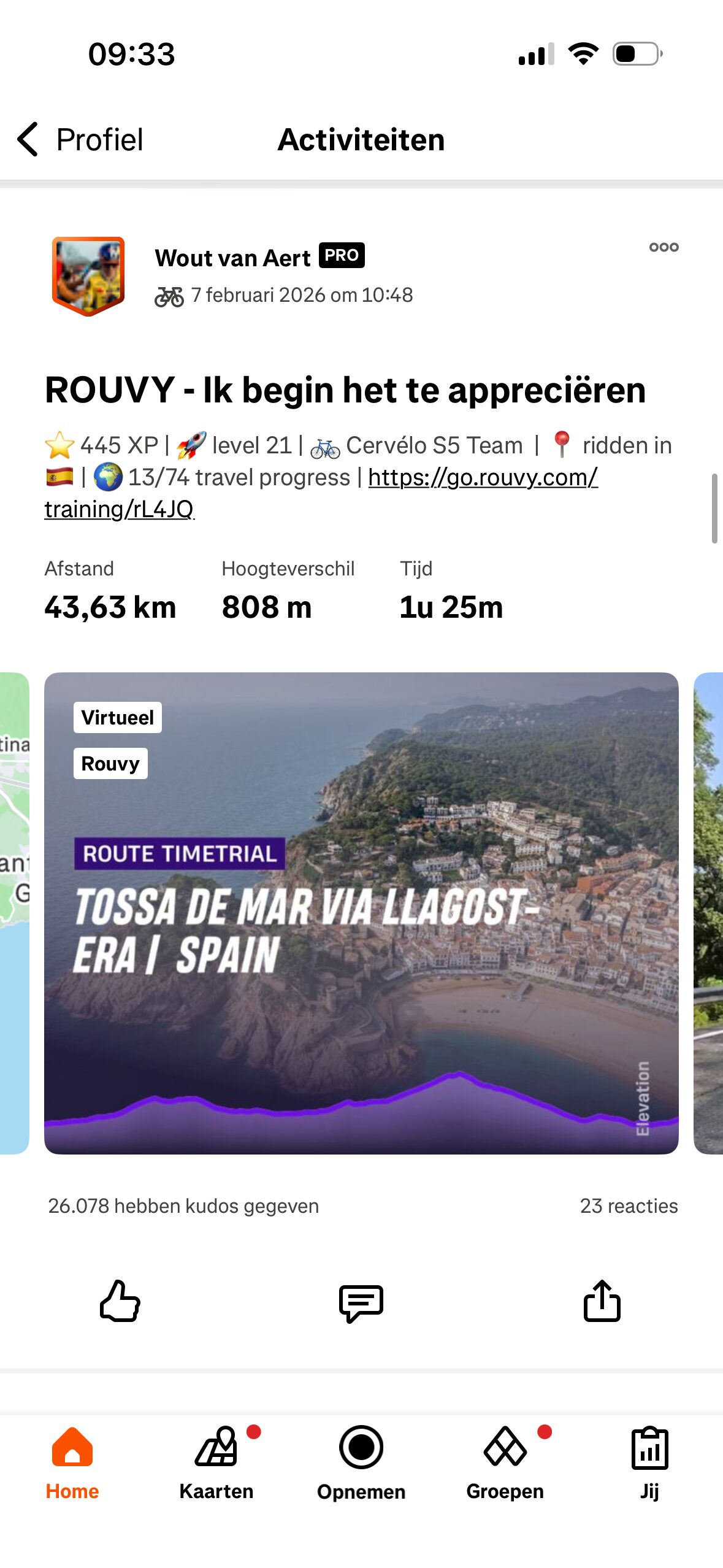Open the comment icon for this activity

point(361,1302)
